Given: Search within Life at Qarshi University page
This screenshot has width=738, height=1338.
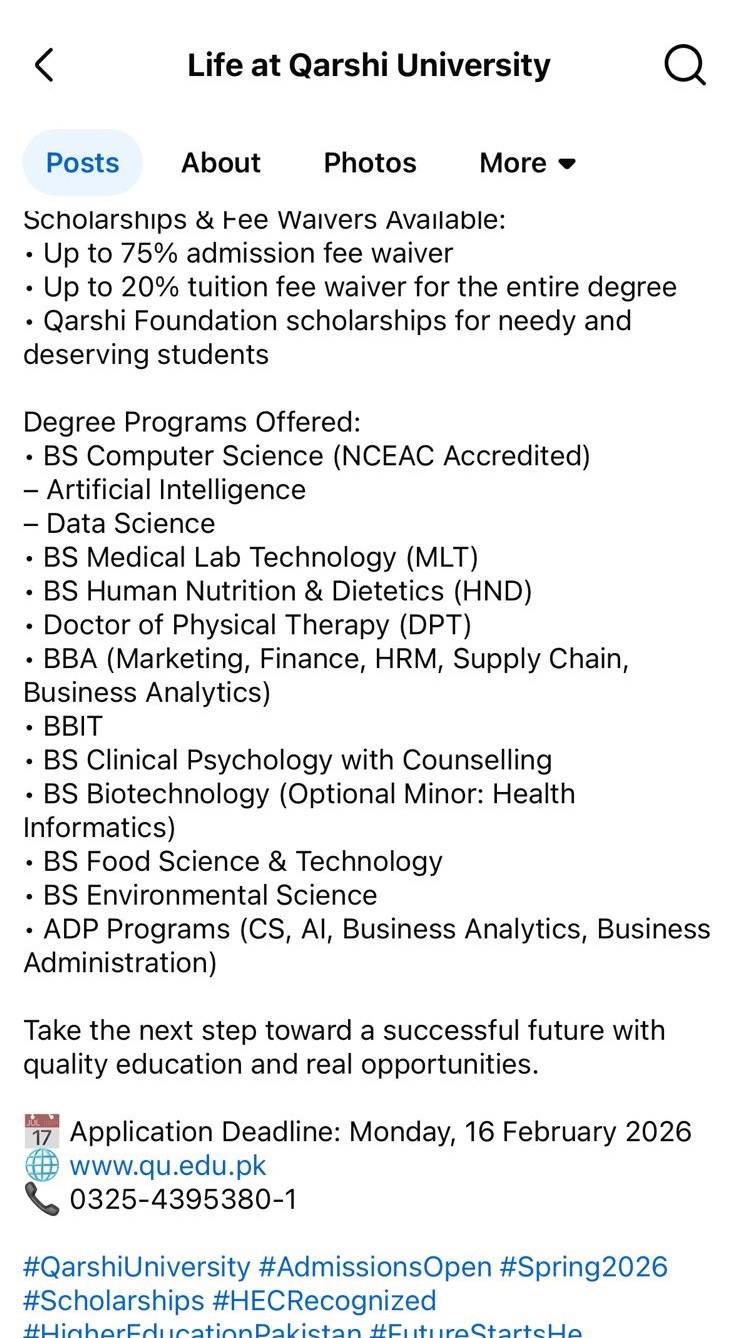Looking at the screenshot, I should pyautogui.click(x=685, y=66).
